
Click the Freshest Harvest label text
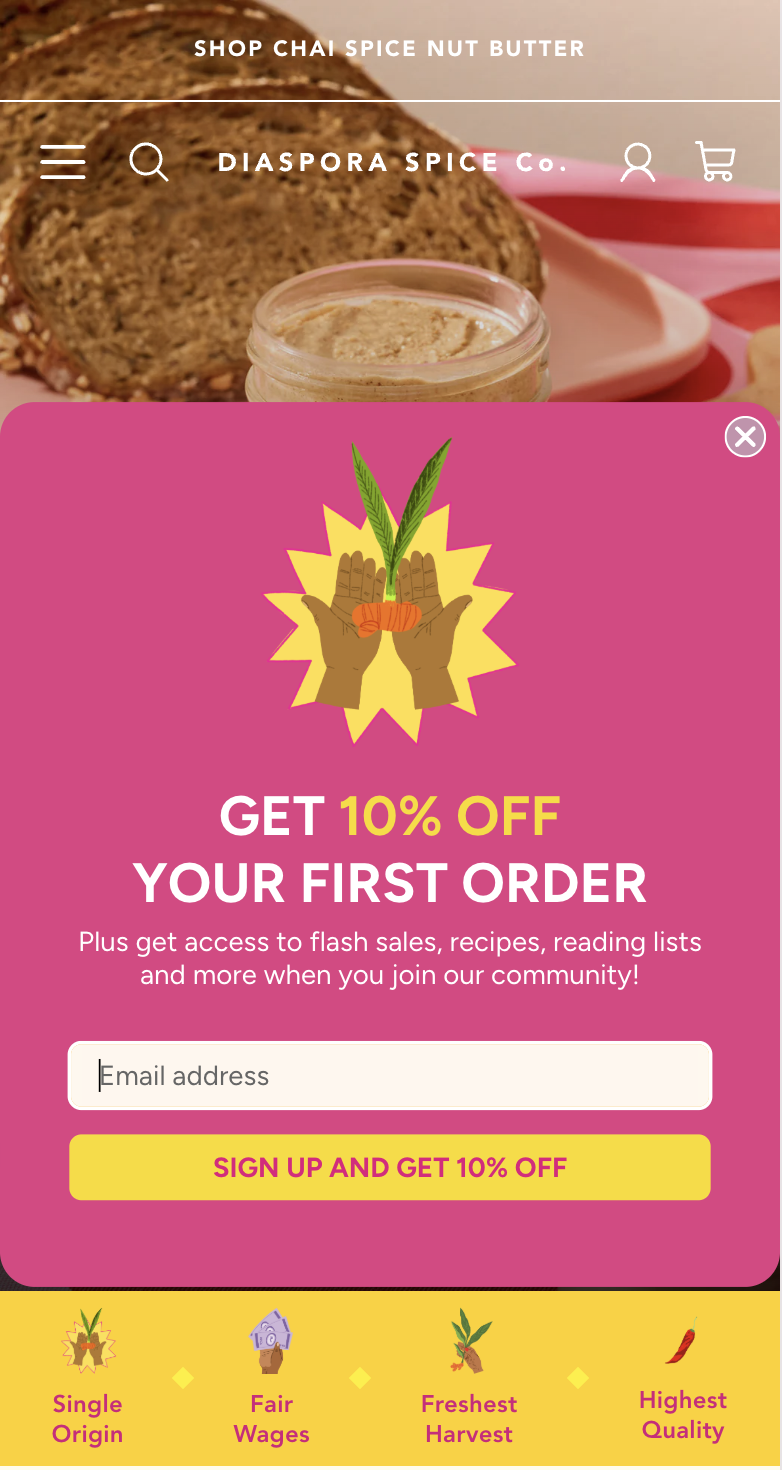click(x=469, y=1418)
